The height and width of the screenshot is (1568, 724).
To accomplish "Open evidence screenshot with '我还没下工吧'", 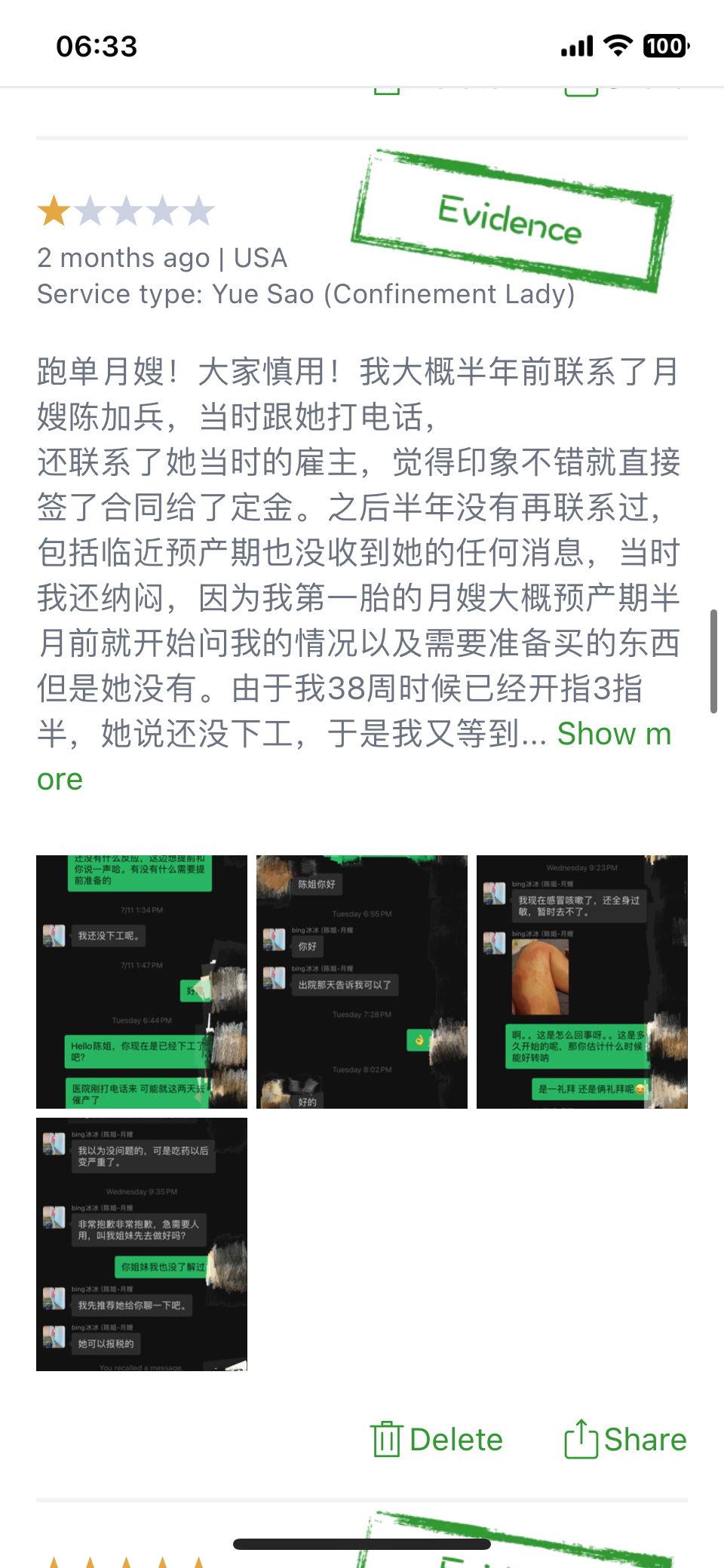I will (x=142, y=981).
